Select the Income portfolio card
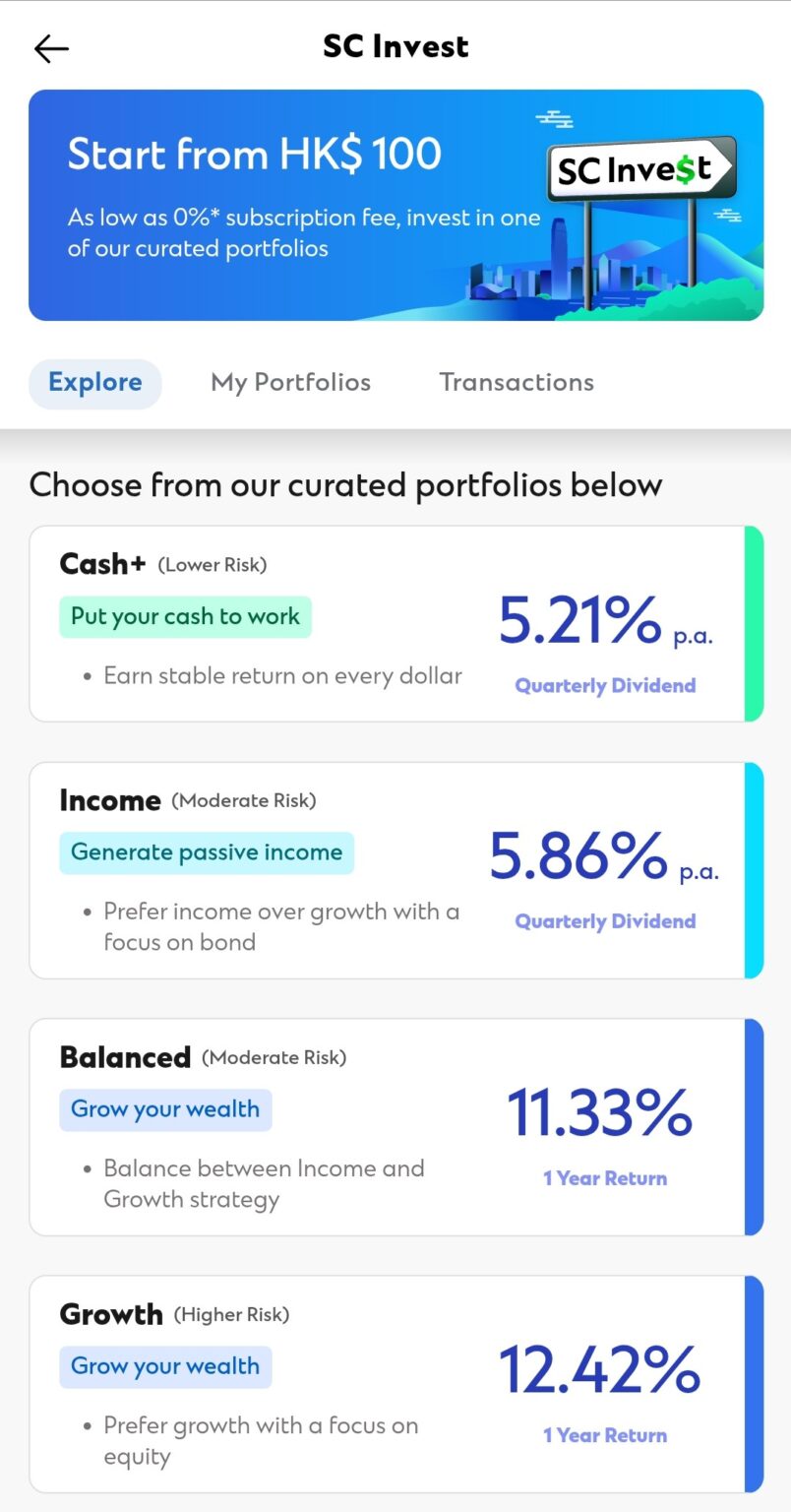Viewport: 791px width, 1512px height. [394, 866]
